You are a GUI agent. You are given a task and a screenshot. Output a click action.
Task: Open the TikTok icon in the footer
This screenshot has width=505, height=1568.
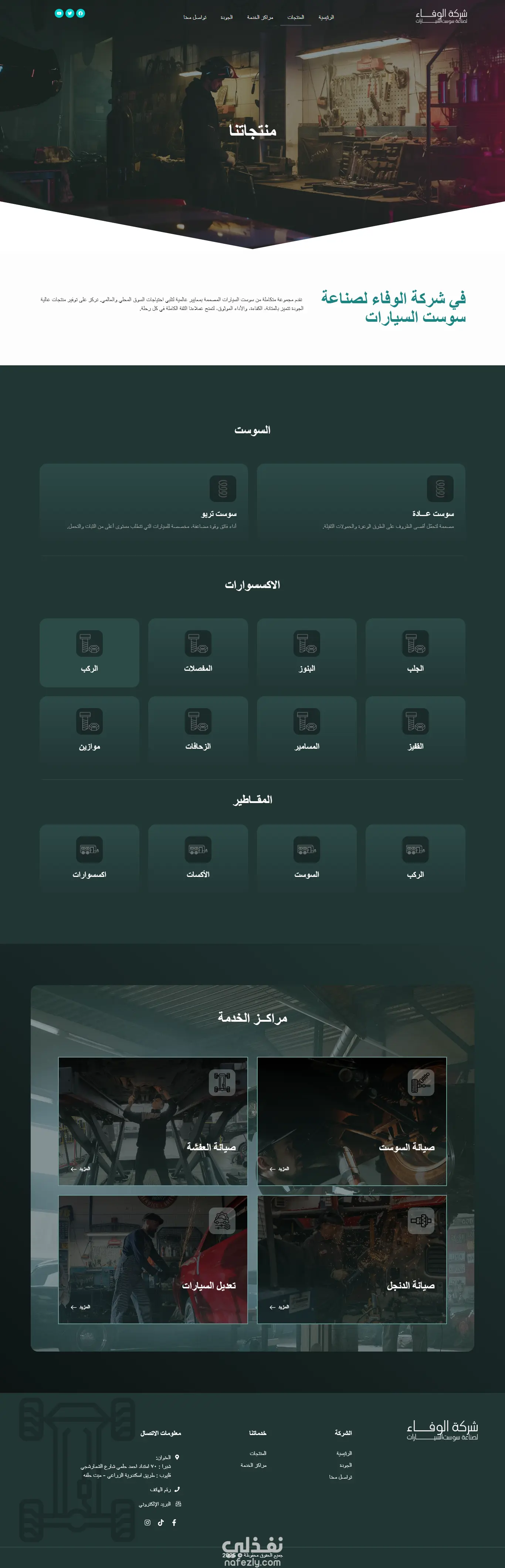161,1522
